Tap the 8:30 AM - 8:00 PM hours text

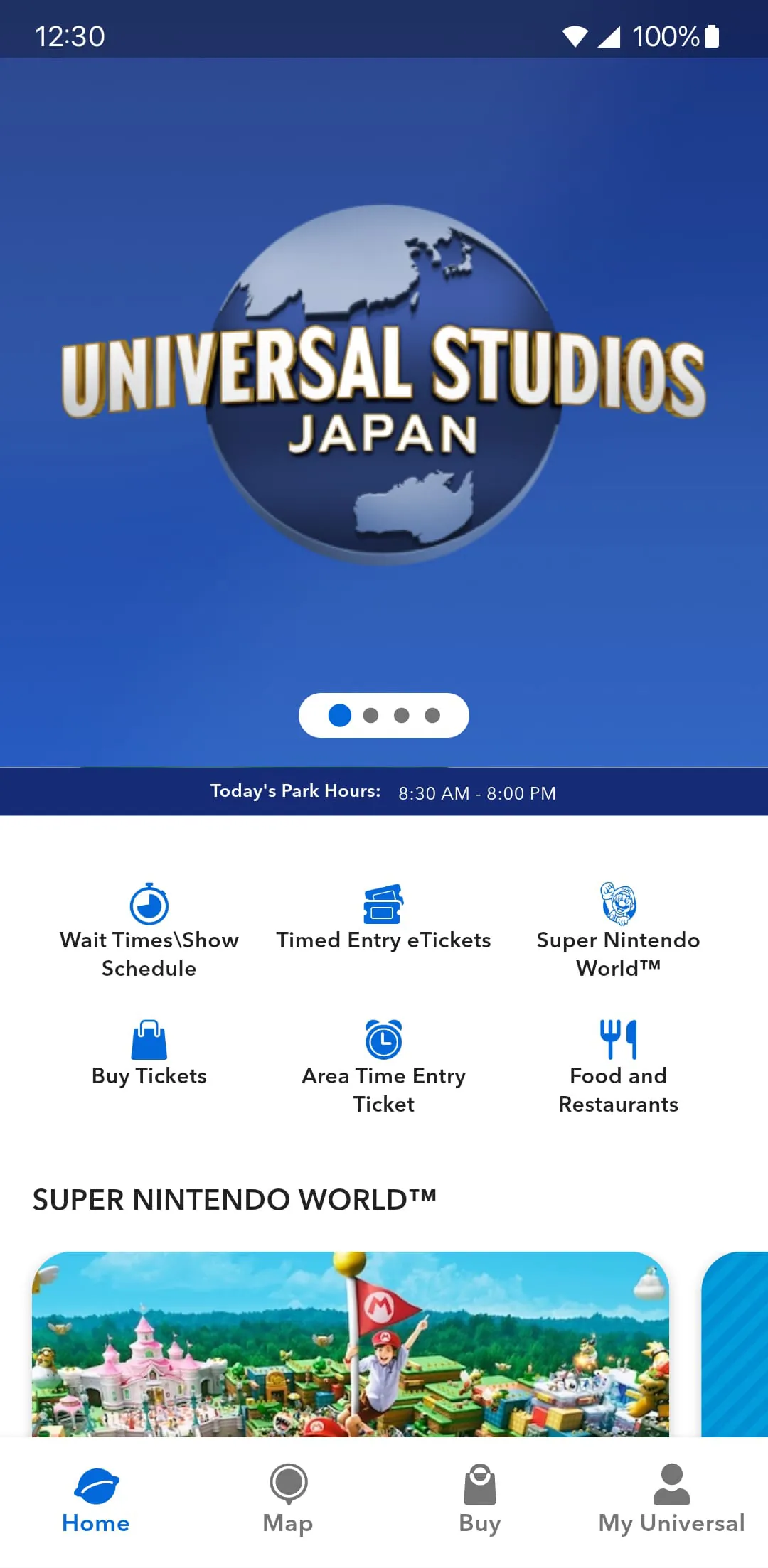pyautogui.click(x=476, y=793)
